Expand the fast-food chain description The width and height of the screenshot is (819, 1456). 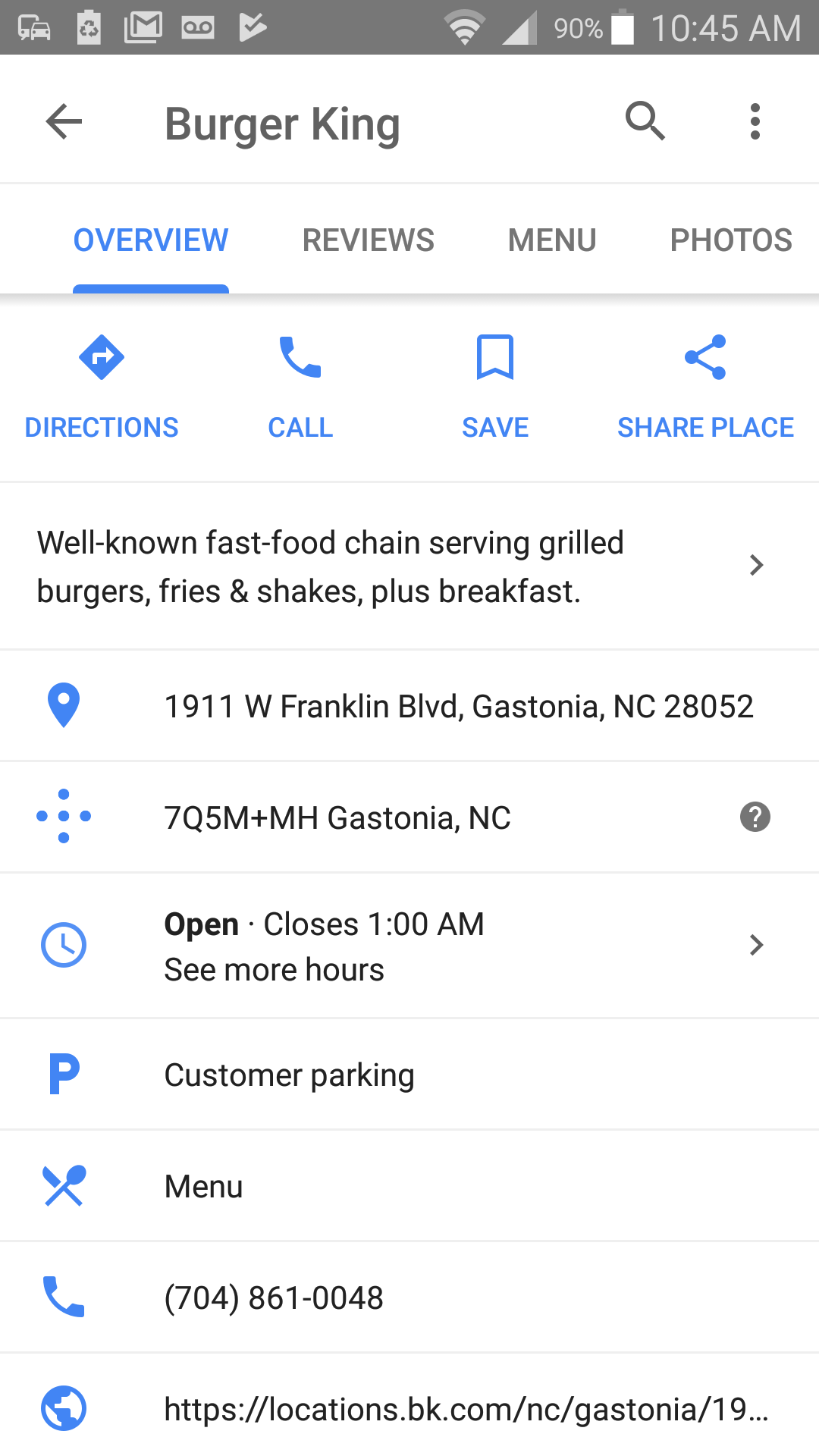coord(409,566)
